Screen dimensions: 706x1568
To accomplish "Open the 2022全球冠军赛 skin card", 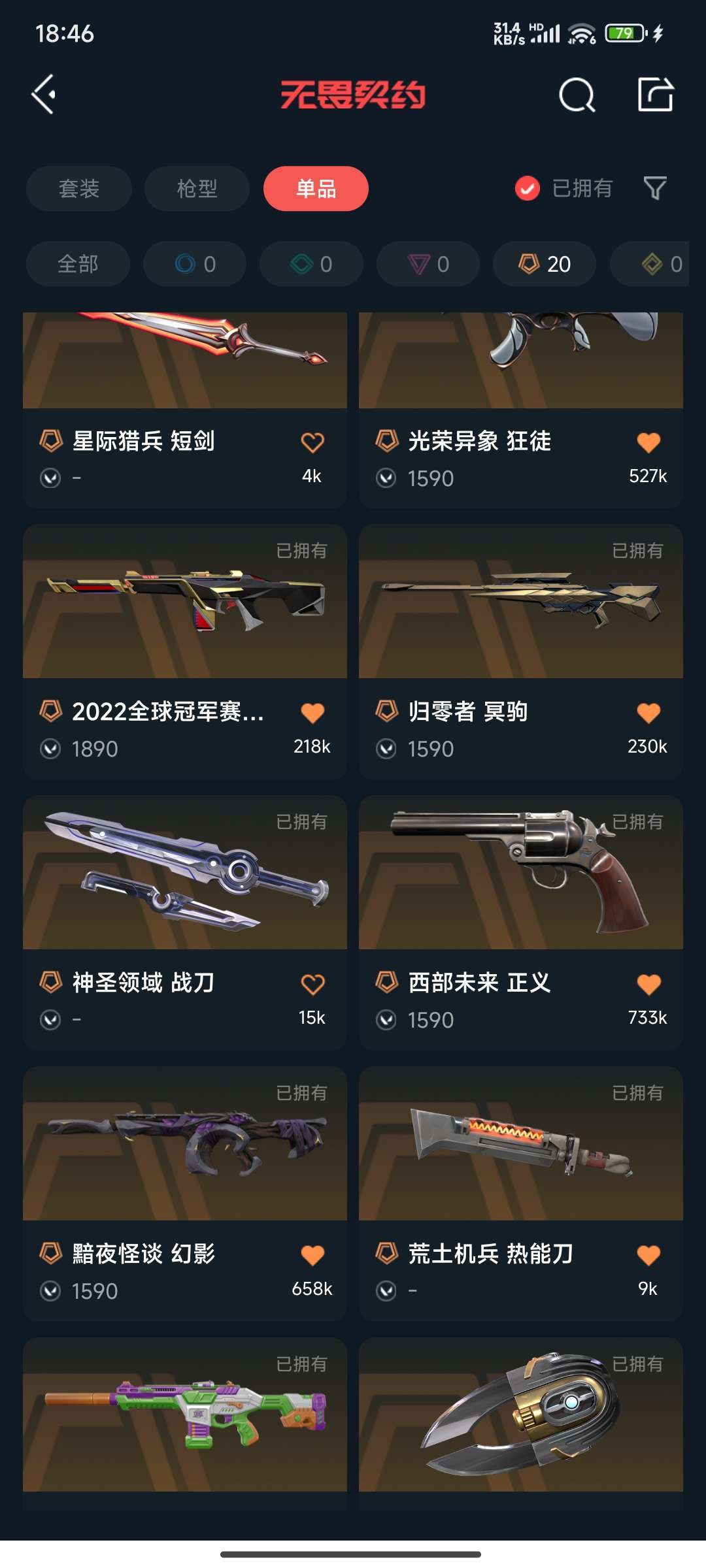I will (184, 621).
